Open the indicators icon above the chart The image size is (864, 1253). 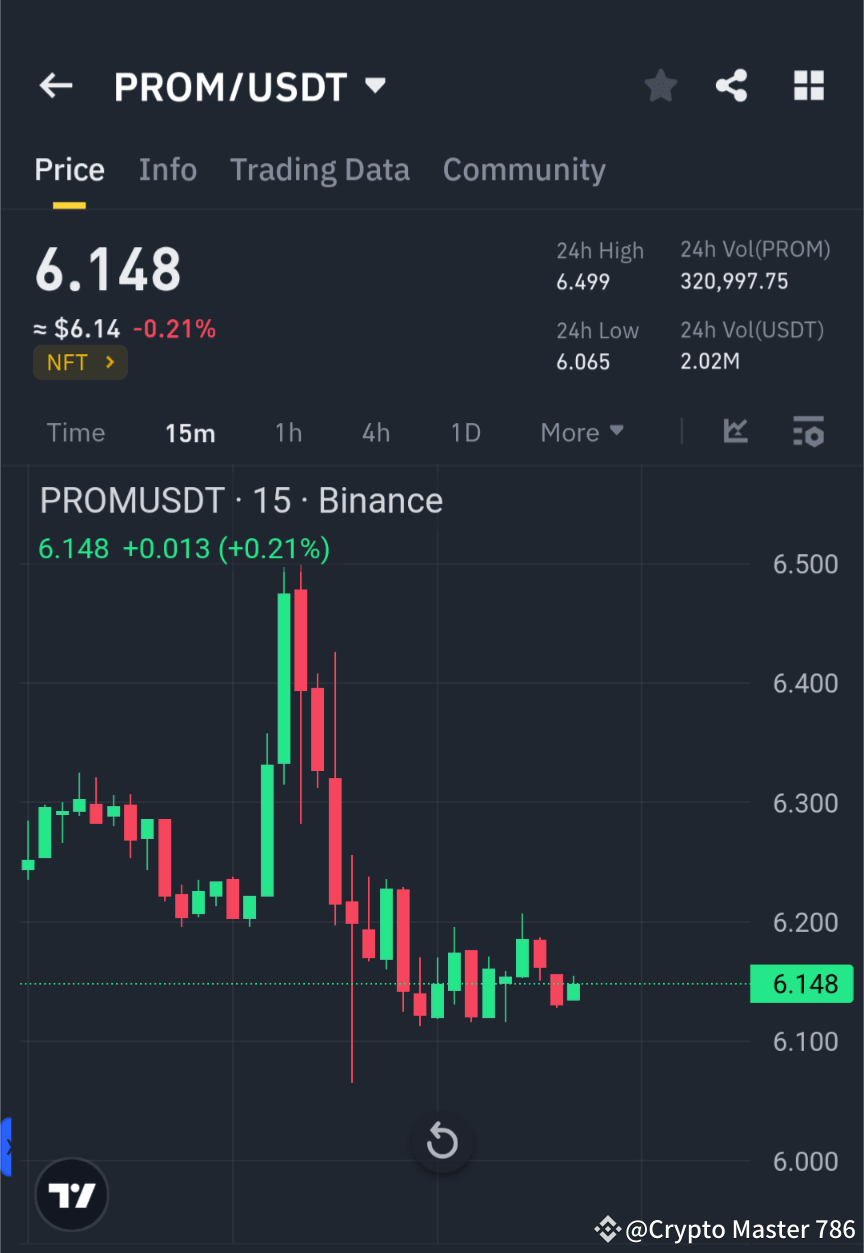click(x=735, y=432)
